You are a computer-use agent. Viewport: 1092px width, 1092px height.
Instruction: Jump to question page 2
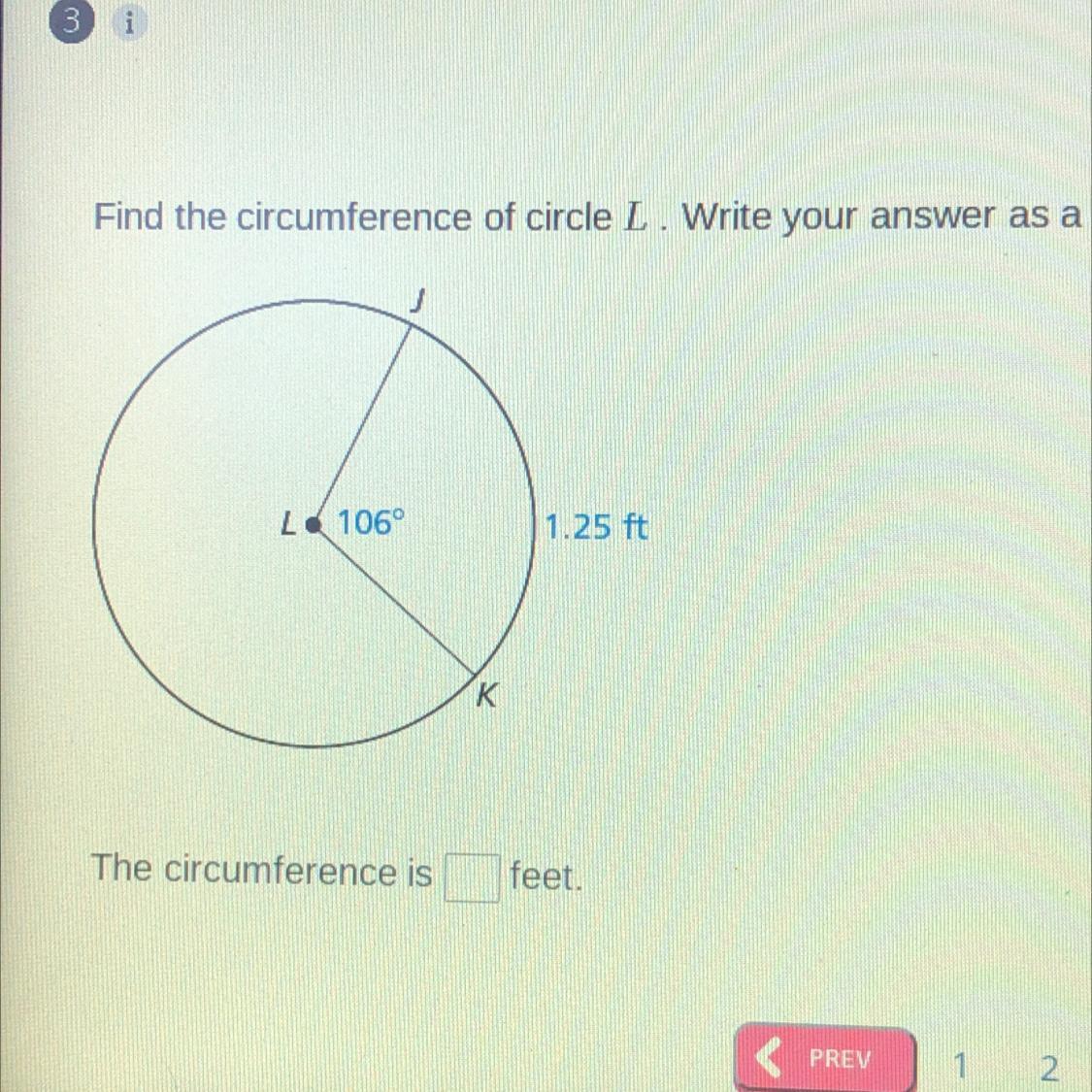tap(1048, 1069)
